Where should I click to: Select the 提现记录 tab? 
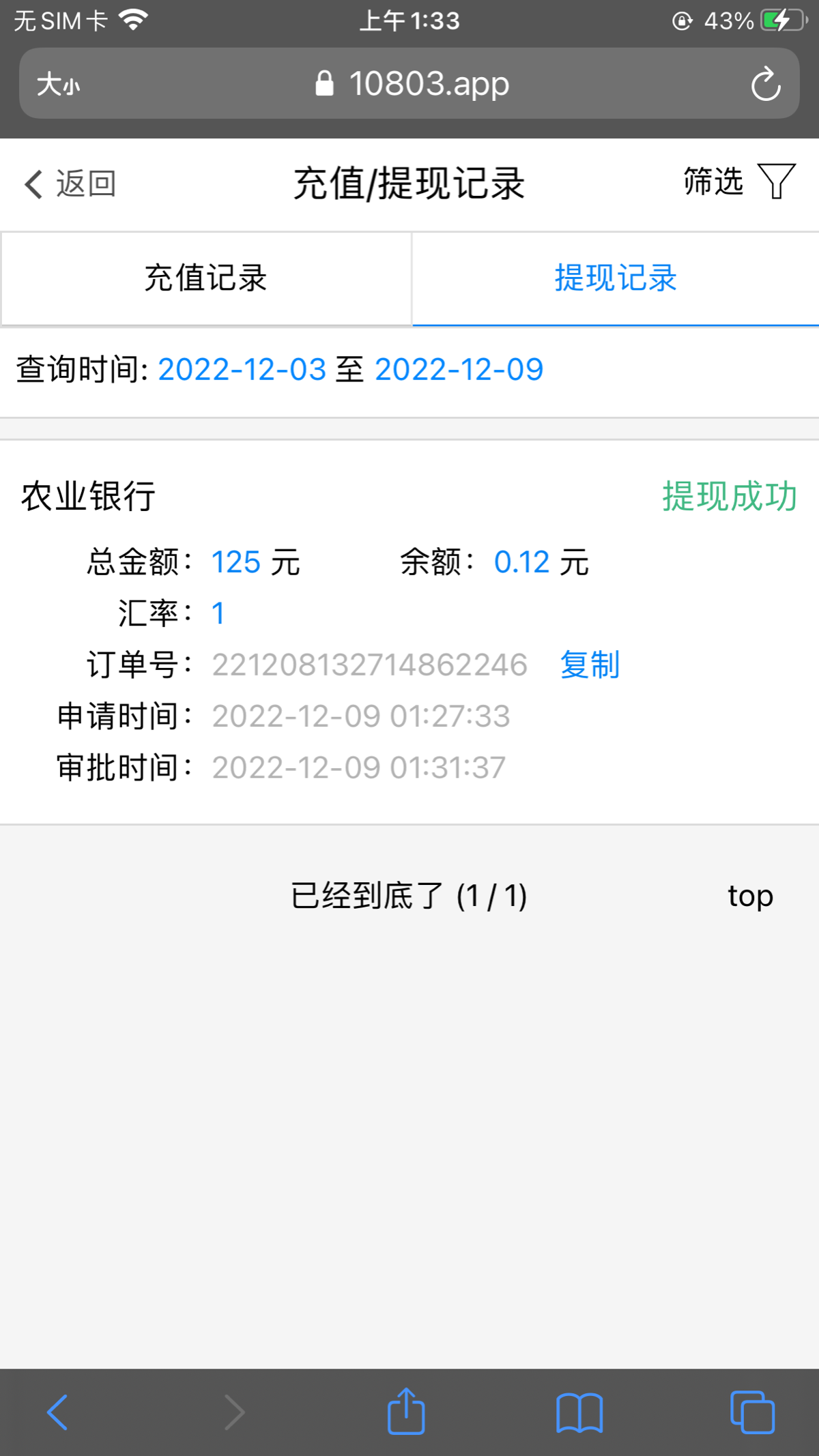click(x=616, y=278)
